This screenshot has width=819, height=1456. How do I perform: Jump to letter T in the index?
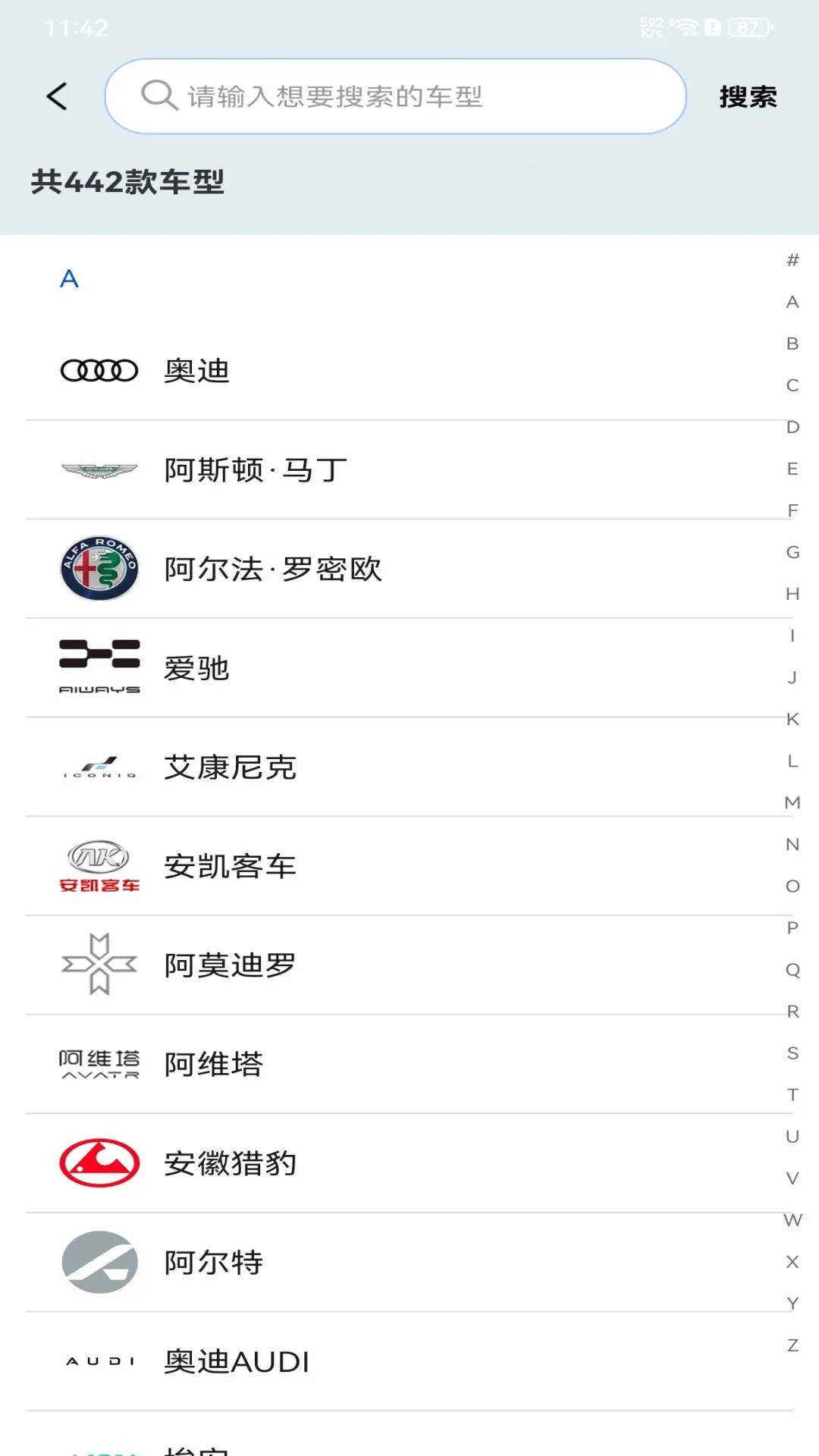pyautogui.click(x=792, y=1094)
